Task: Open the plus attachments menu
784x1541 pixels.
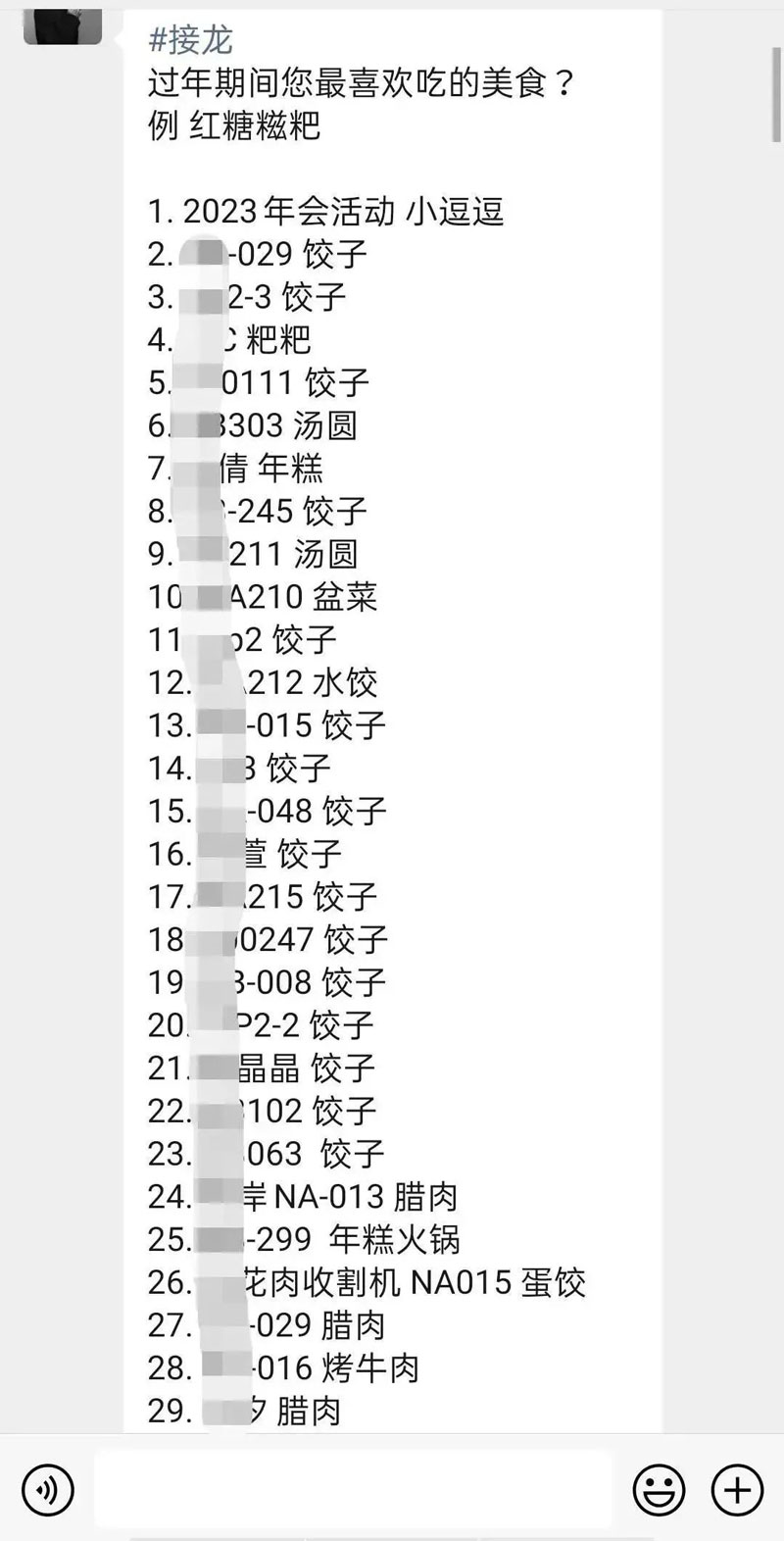Action: click(737, 1491)
